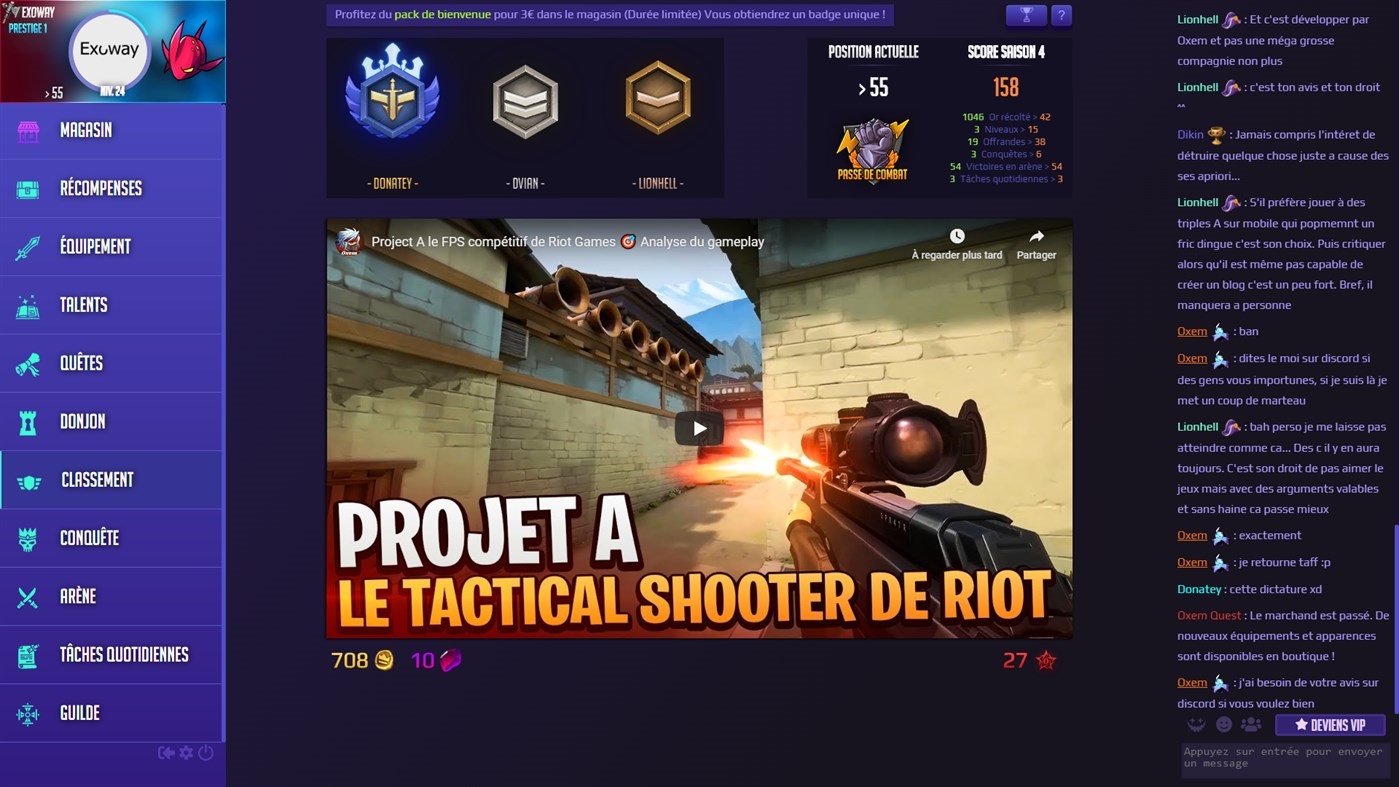This screenshot has height=787, width=1399.
Task: Tap À regarder plus tard on video
Action: point(956,243)
